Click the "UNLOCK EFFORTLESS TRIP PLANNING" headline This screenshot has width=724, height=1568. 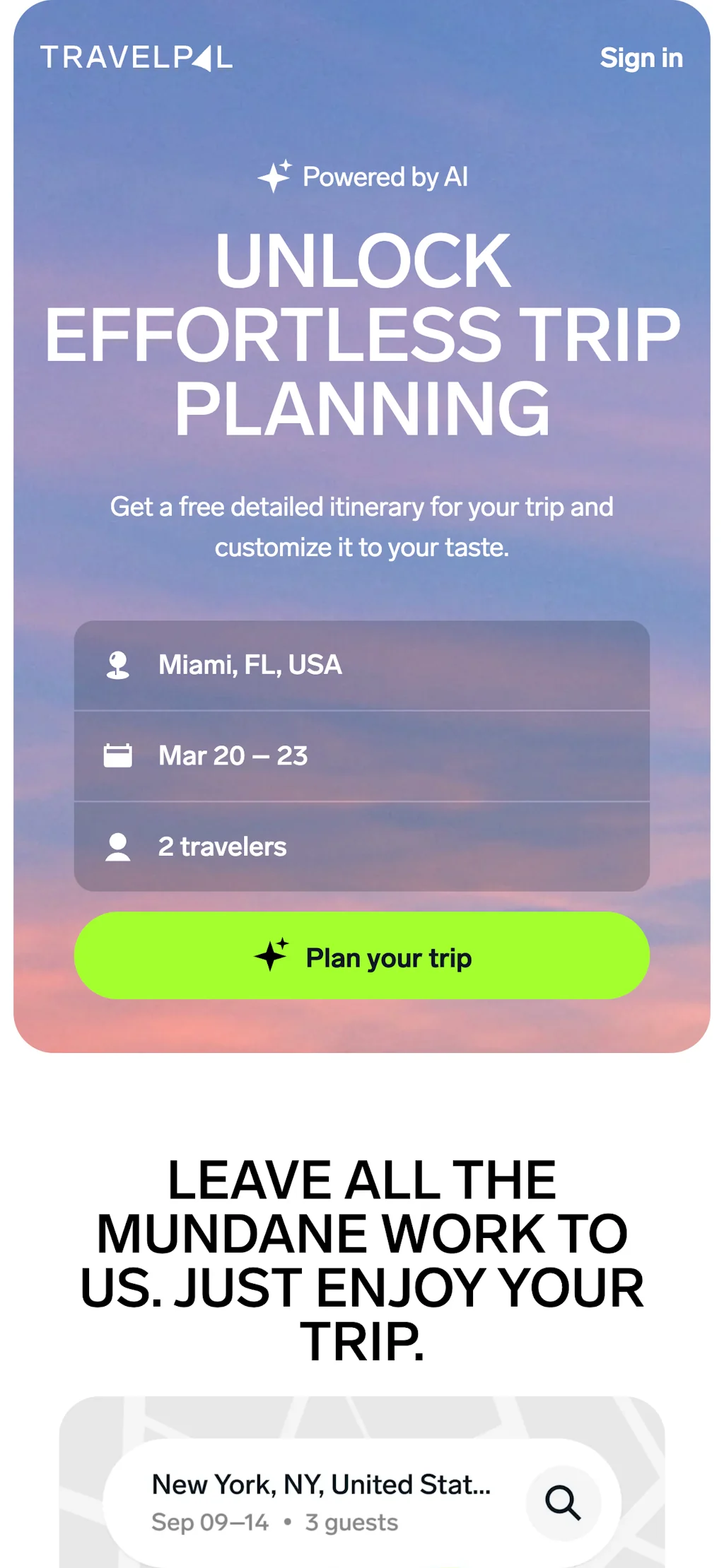coord(362,332)
